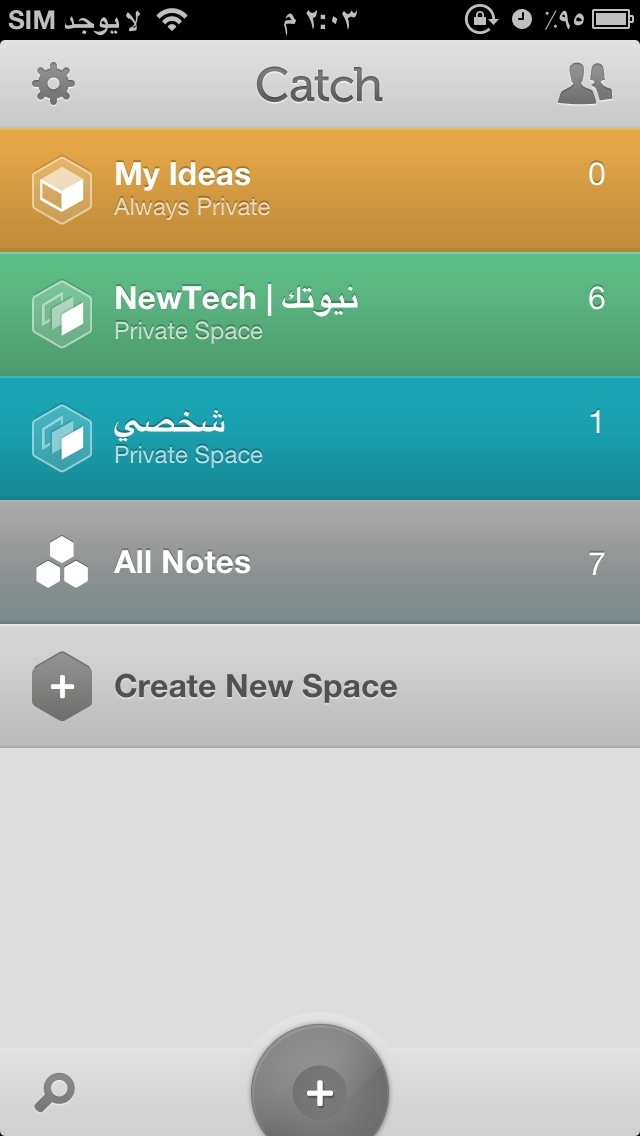Screen dimensions: 640x1136
Task: Open the My Ideas space
Action: click(320, 191)
